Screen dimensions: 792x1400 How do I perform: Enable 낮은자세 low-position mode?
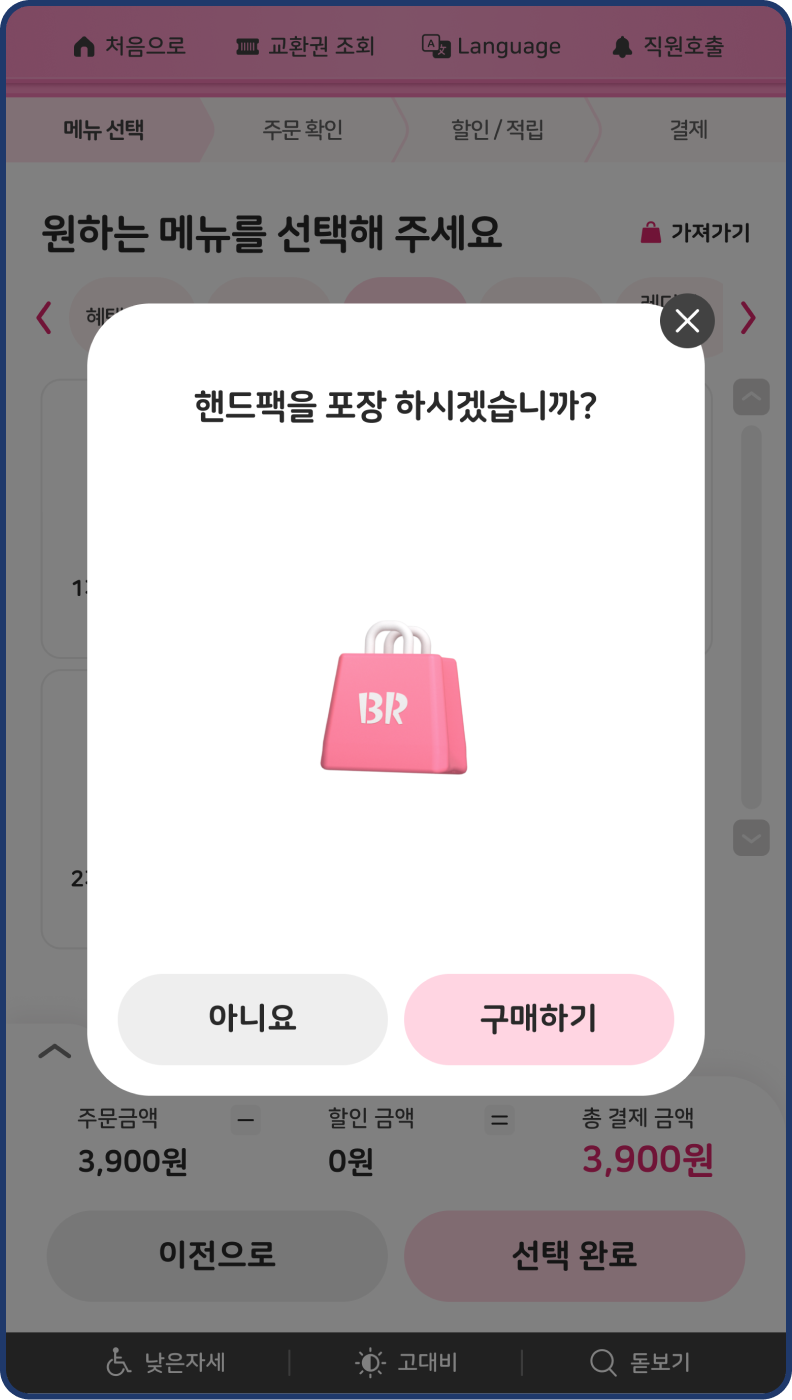[166, 1362]
